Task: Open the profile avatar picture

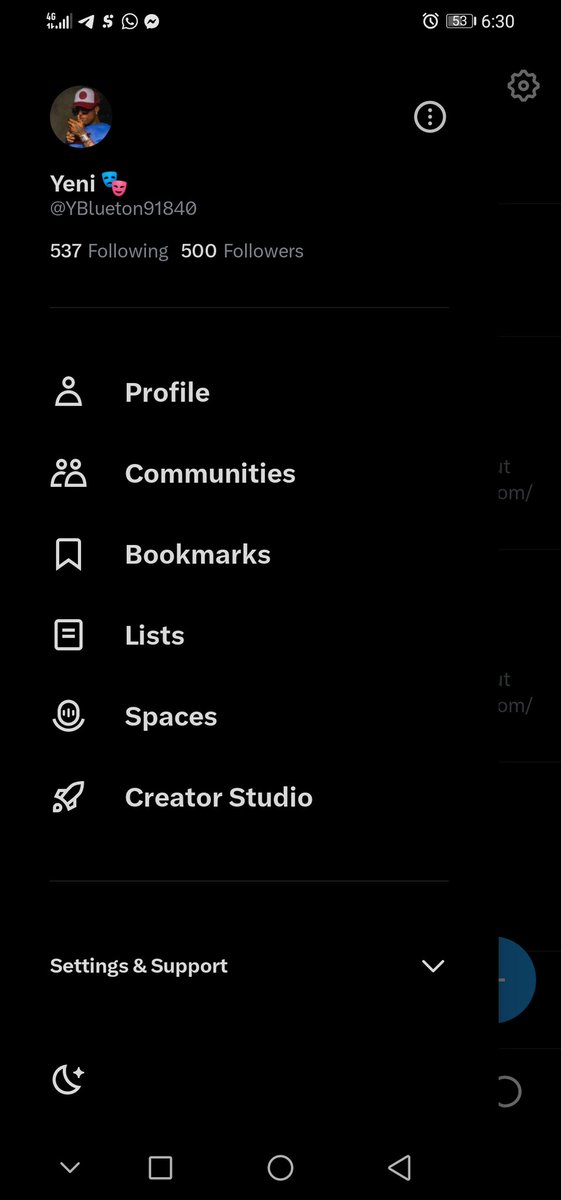Action: 81,117
